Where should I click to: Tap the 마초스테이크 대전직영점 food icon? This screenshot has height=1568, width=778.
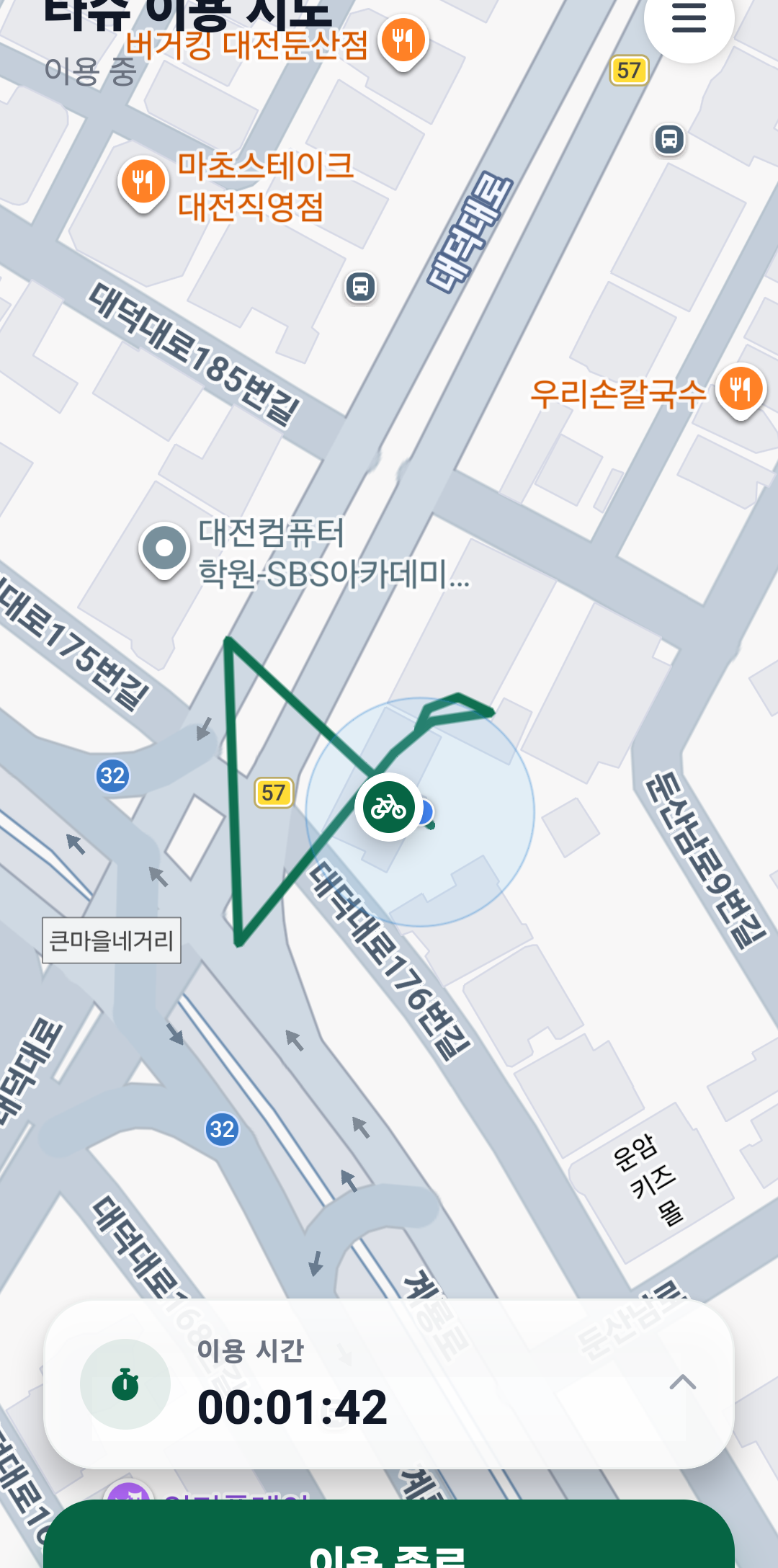click(x=142, y=179)
